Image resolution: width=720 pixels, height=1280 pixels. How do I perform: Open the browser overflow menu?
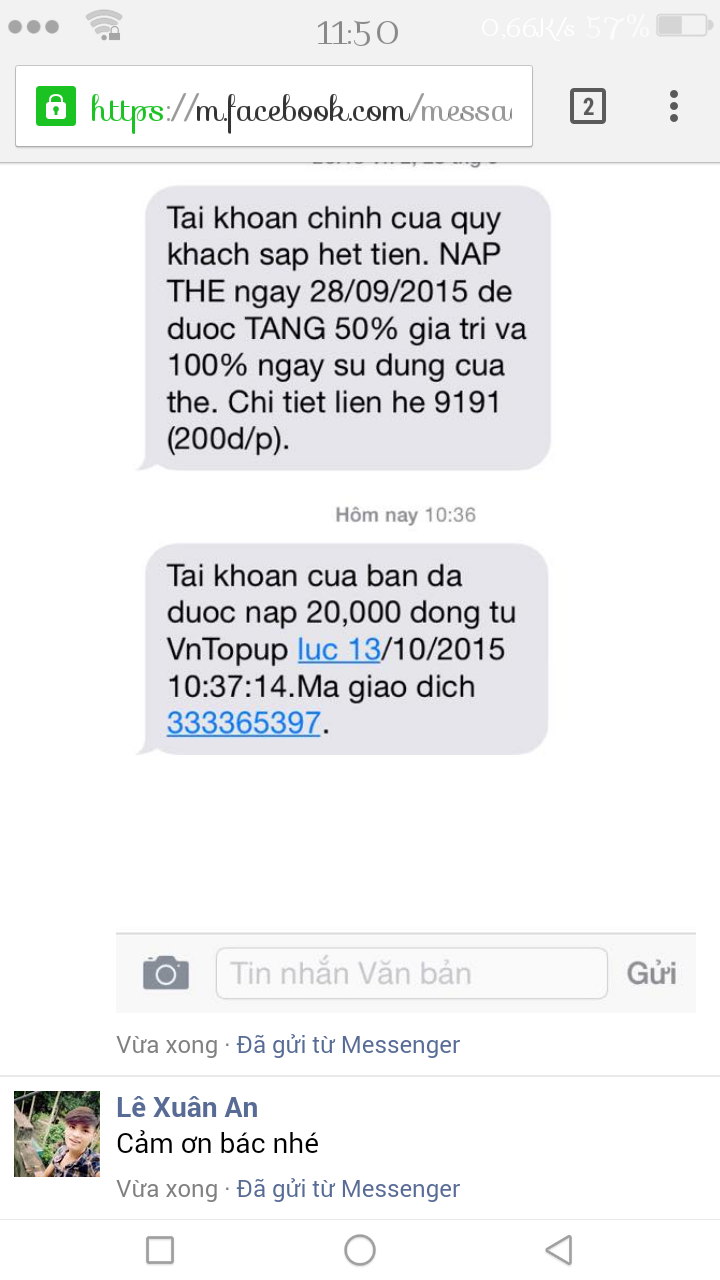(x=674, y=106)
